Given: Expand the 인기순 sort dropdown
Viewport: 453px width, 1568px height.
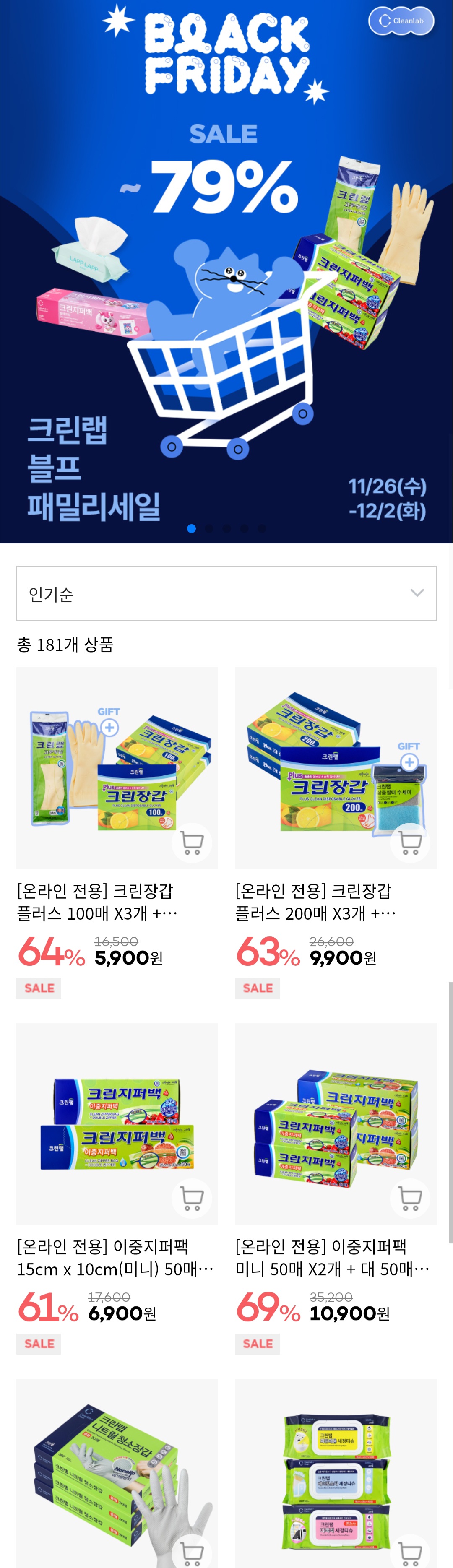Looking at the screenshot, I should [x=226, y=593].
